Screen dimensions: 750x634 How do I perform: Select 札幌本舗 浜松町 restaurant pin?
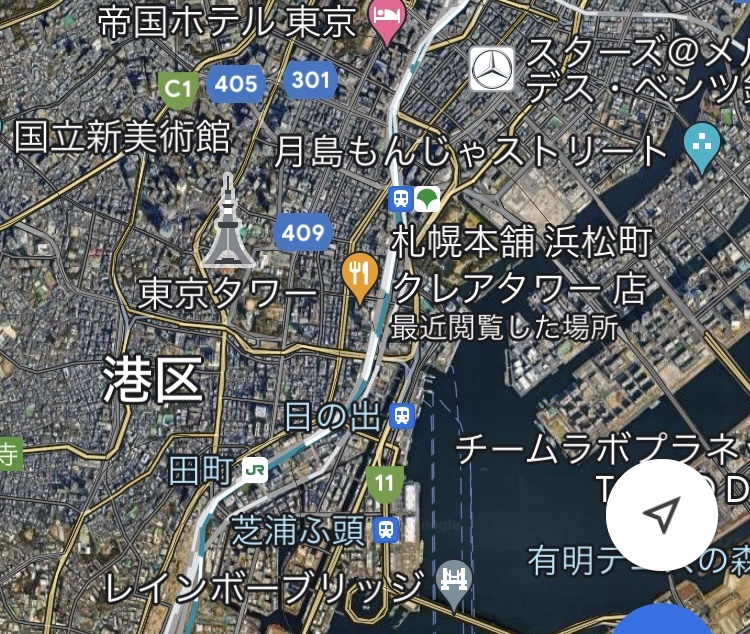click(x=359, y=277)
